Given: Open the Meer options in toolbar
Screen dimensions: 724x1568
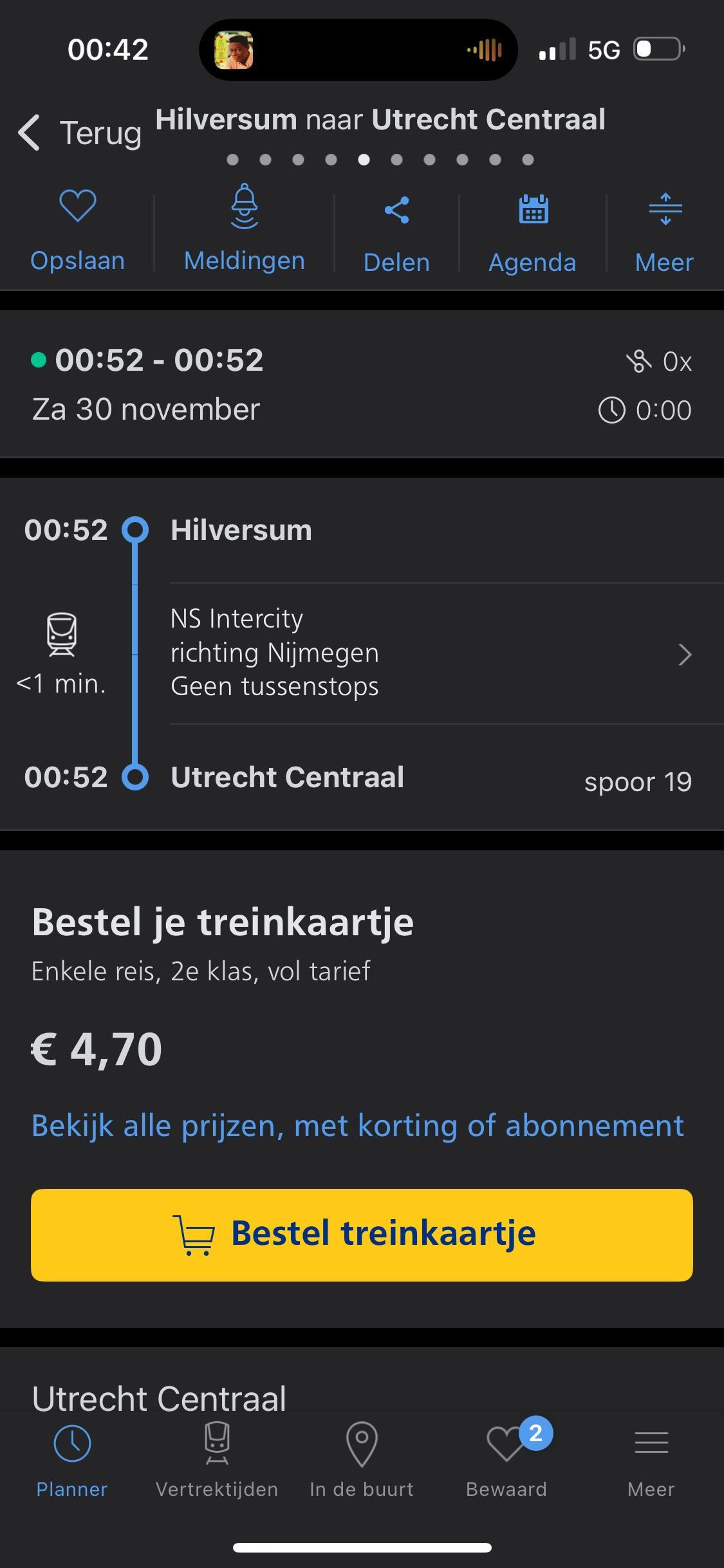Looking at the screenshot, I should [x=664, y=233].
